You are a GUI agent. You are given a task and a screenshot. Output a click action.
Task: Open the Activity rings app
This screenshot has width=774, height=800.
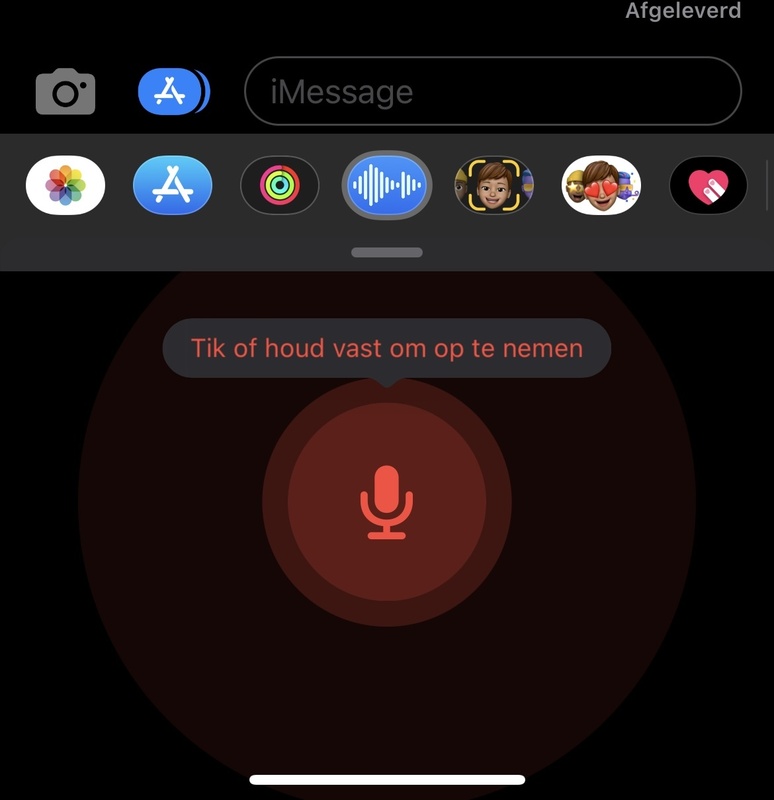pos(279,185)
